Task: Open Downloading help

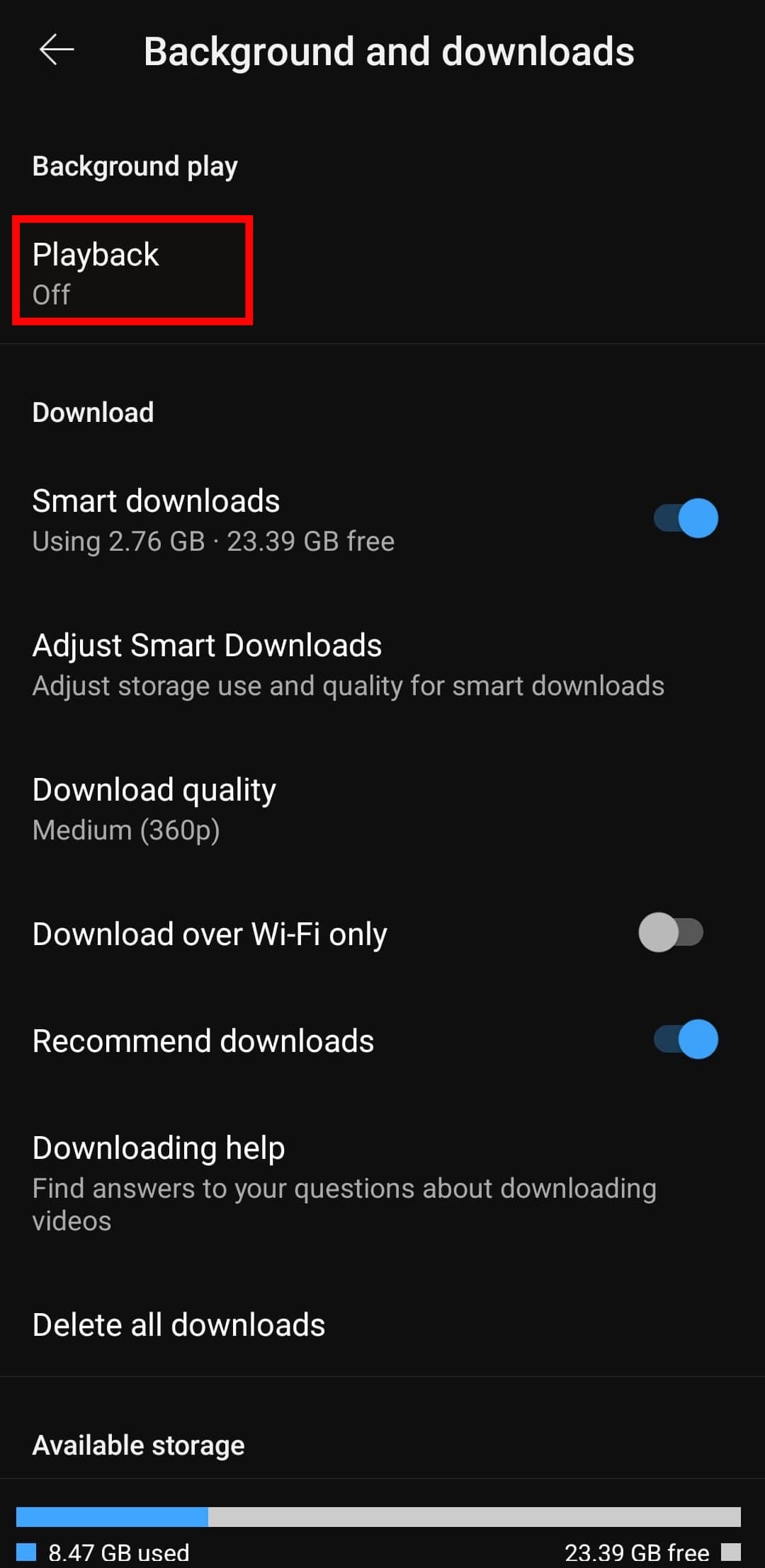Action: (x=344, y=1181)
